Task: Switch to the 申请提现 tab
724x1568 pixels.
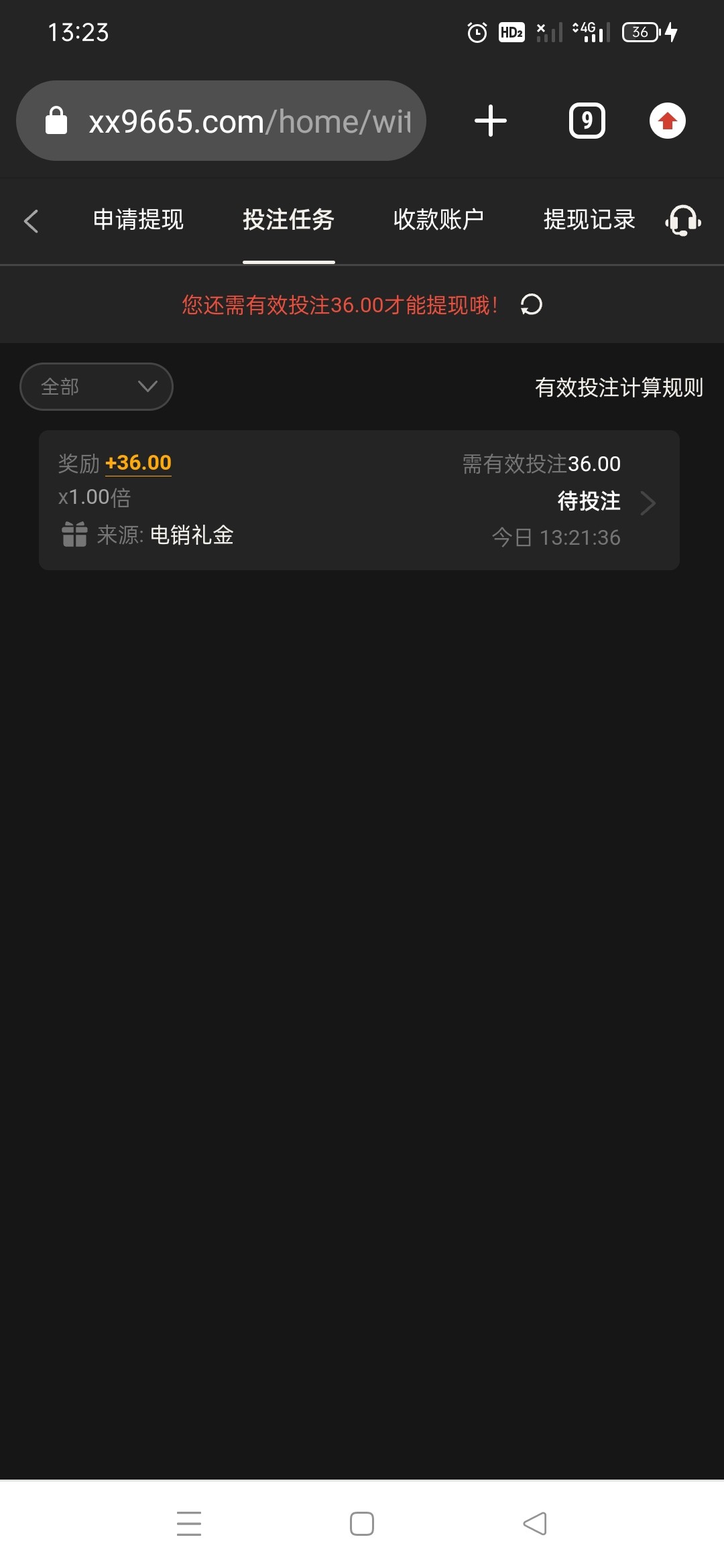Action: [x=138, y=220]
